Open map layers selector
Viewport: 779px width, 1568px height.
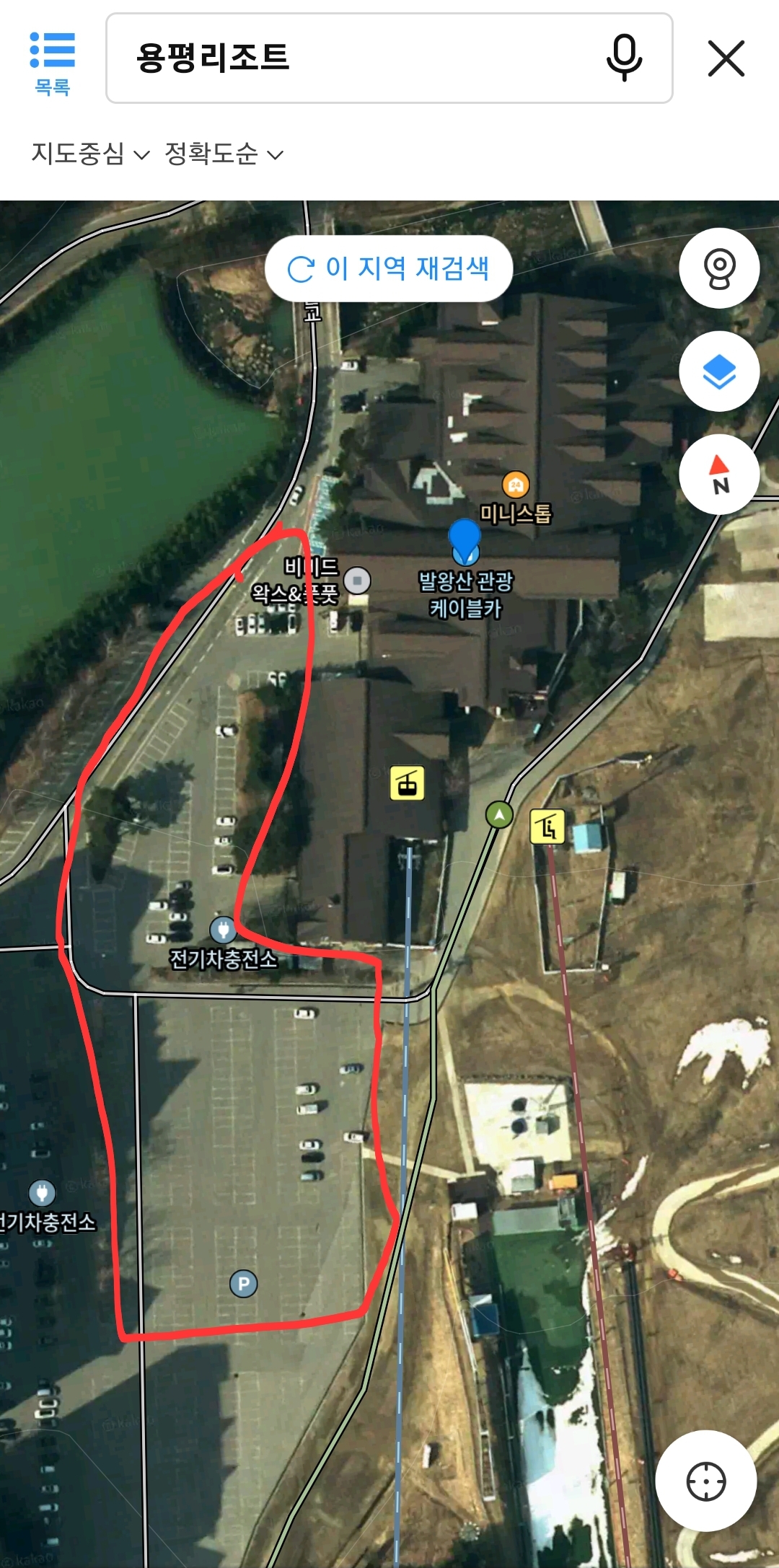(x=719, y=371)
